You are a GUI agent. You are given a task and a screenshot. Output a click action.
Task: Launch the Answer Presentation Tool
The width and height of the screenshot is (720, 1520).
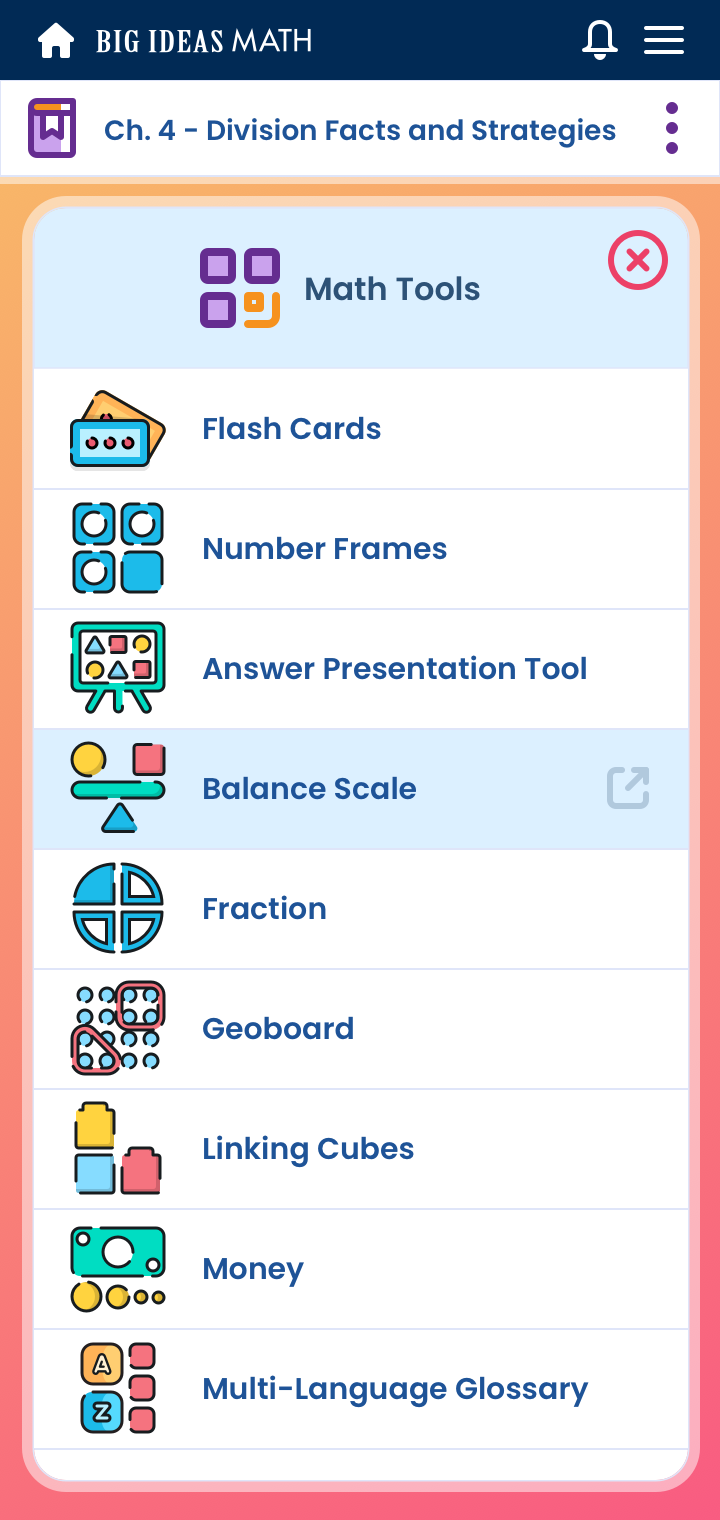pyautogui.click(x=394, y=669)
